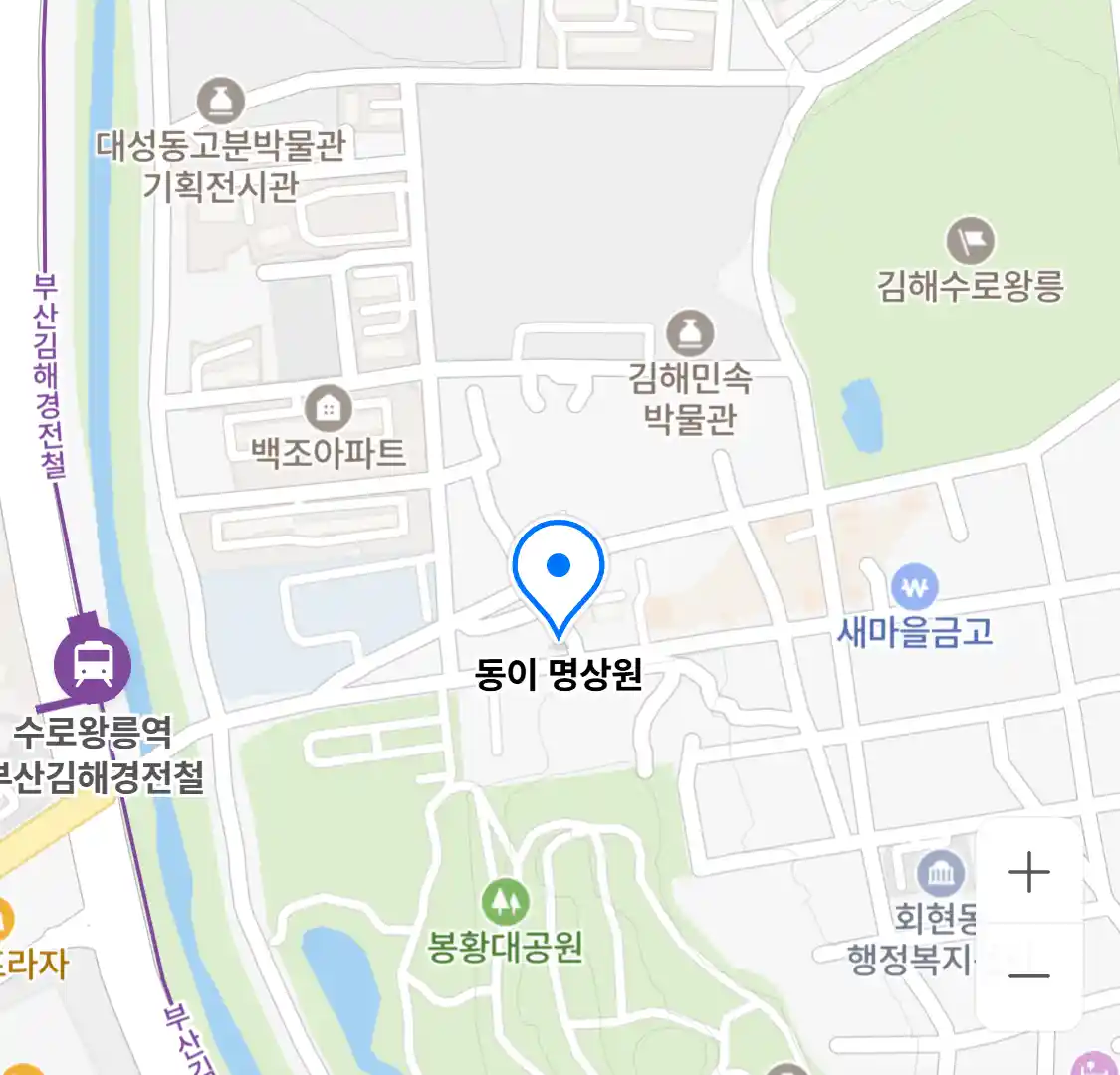Open 회현동 행정복지센터 marker
Screen dimensions: 1120x1075
pos(941,875)
